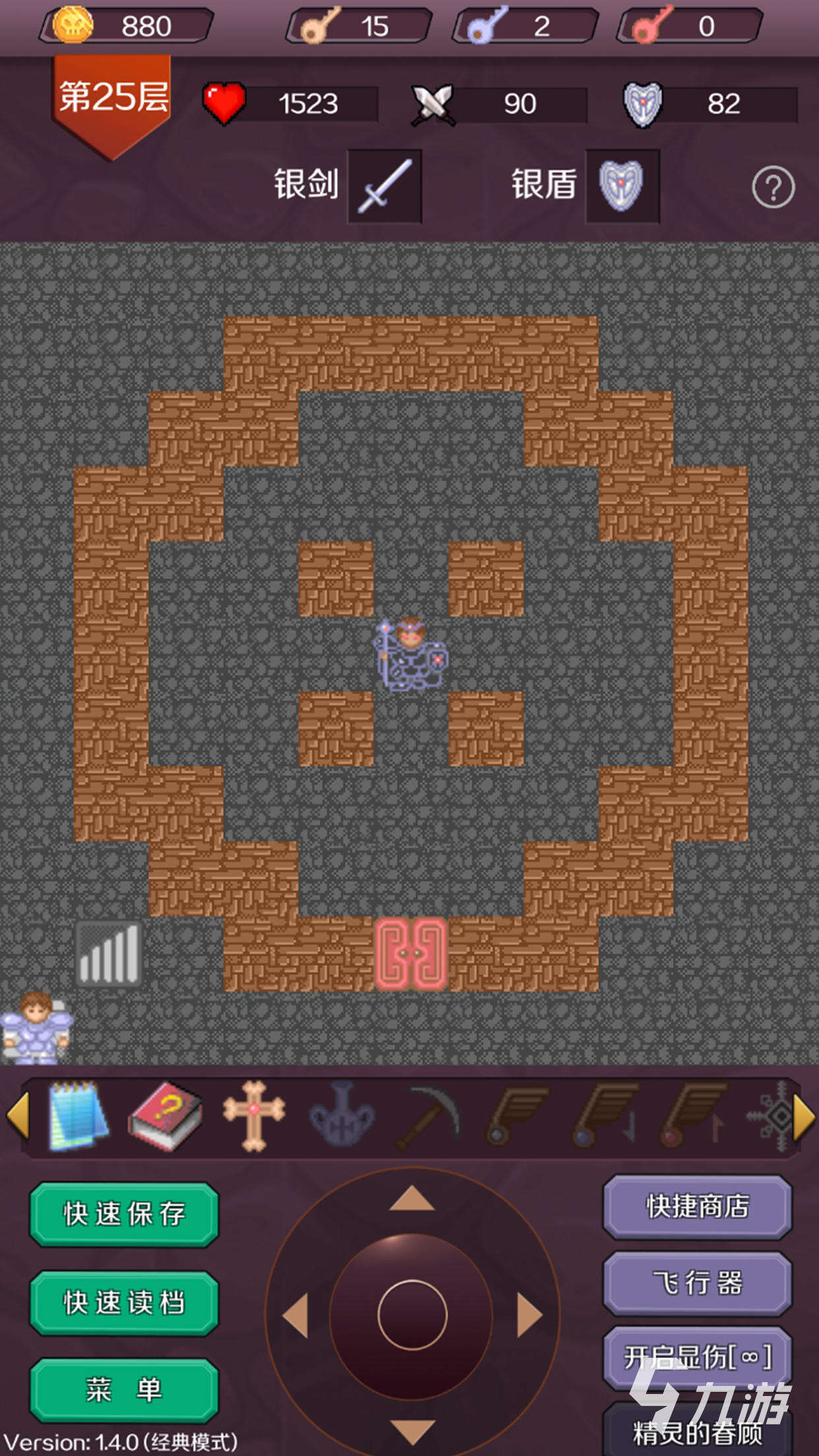
Task: Show previous items in the item bar
Action: (18, 1116)
